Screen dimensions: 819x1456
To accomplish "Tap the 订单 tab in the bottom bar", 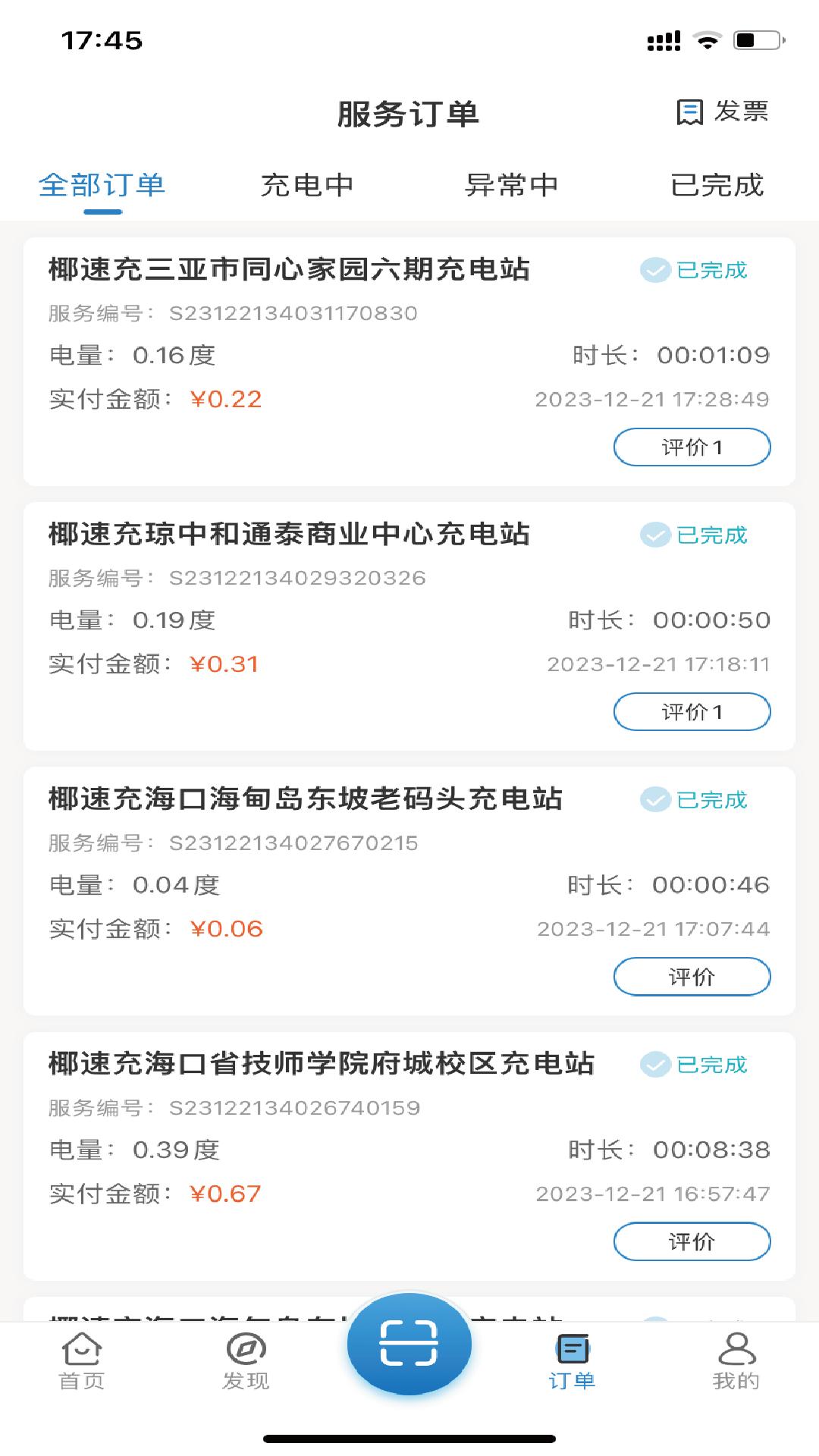I will click(x=573, y=1362).
